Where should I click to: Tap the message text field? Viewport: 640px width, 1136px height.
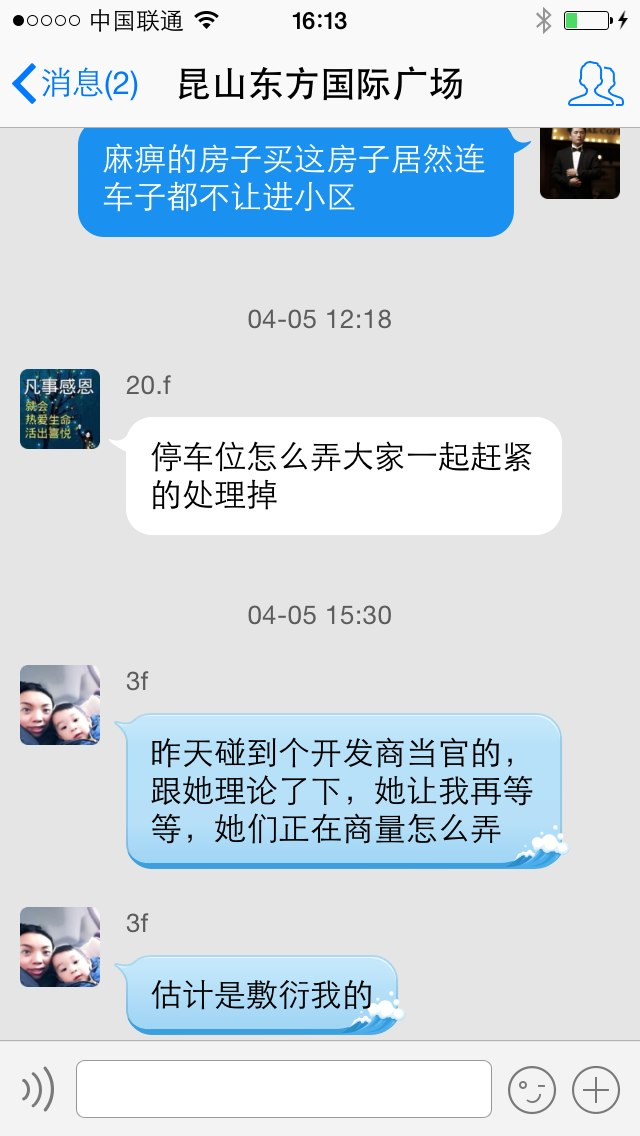click(x=284, y=1089)
